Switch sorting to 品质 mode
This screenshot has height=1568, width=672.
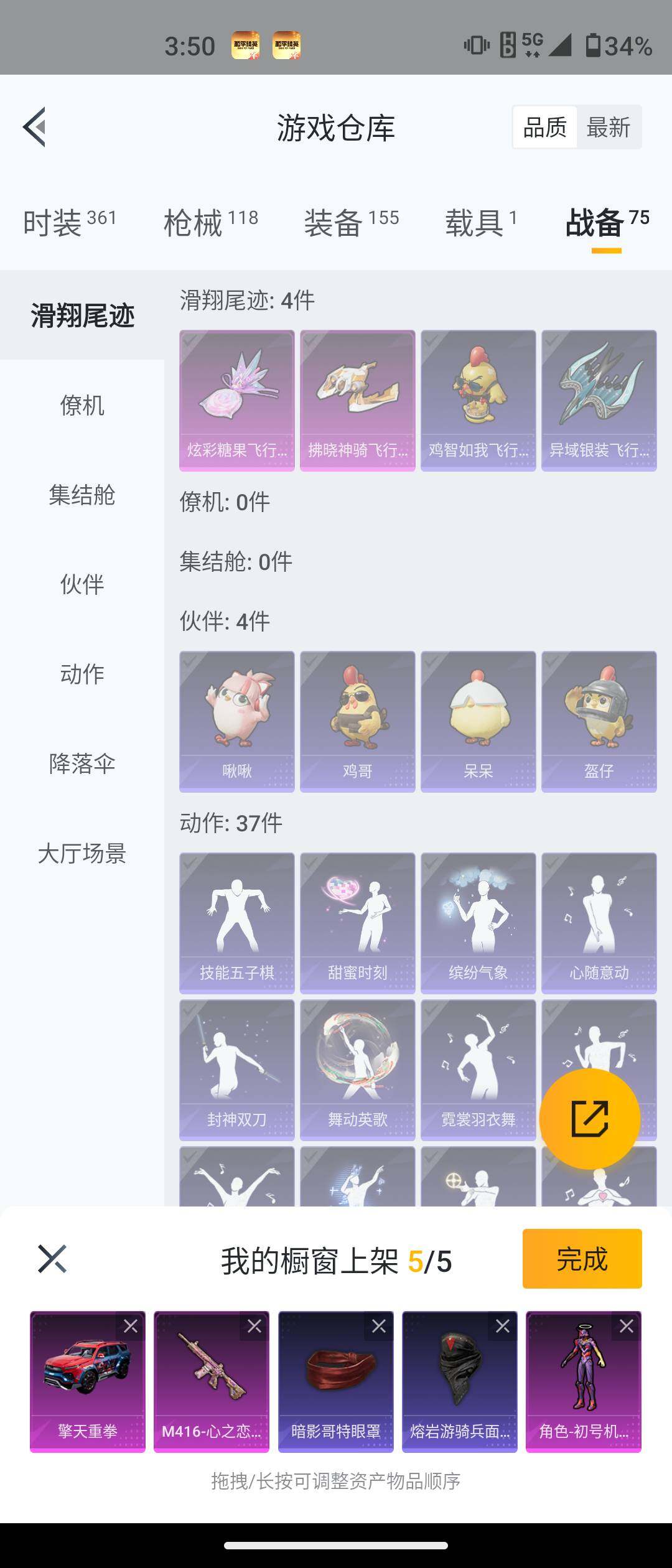coord(544,127)
